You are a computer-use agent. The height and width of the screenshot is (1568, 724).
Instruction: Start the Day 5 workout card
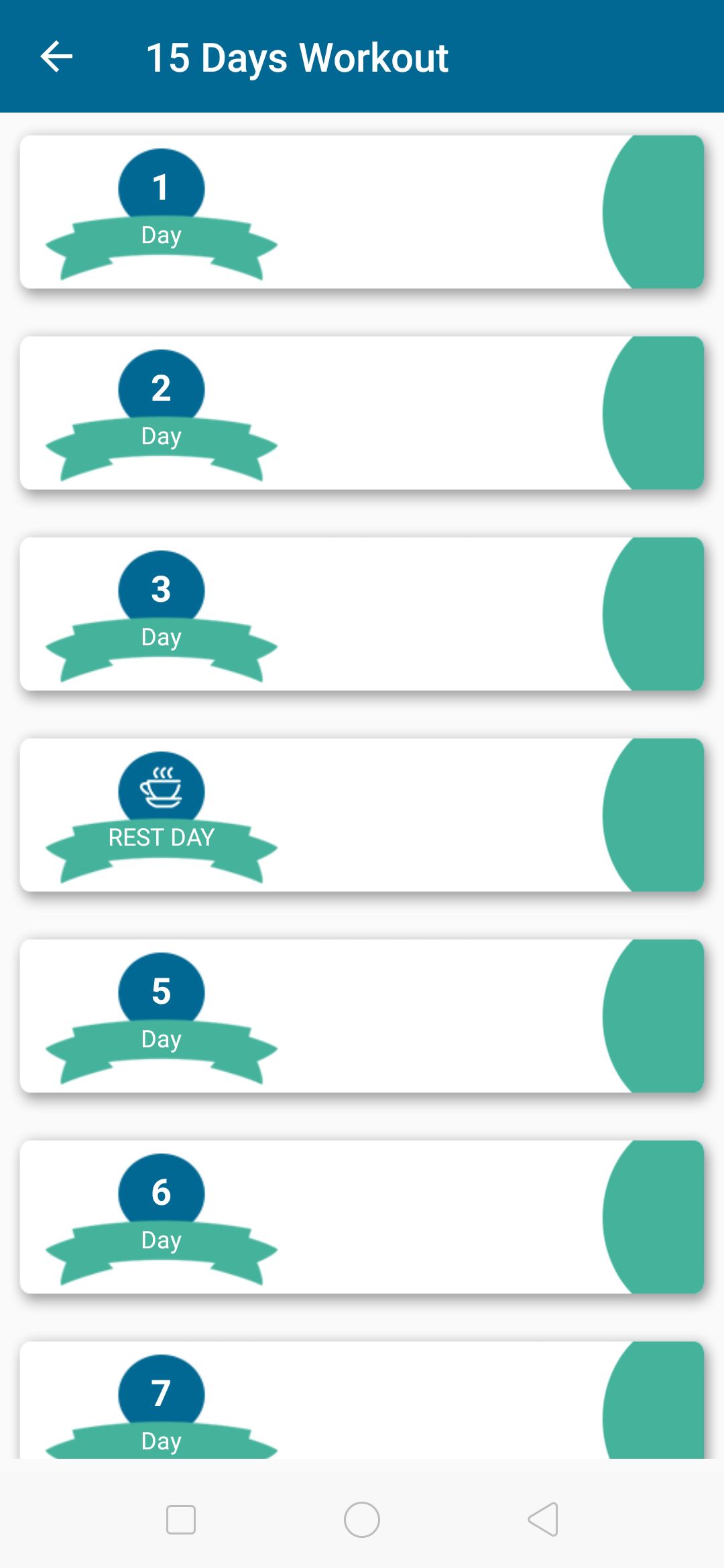[x=362, y=1016]
